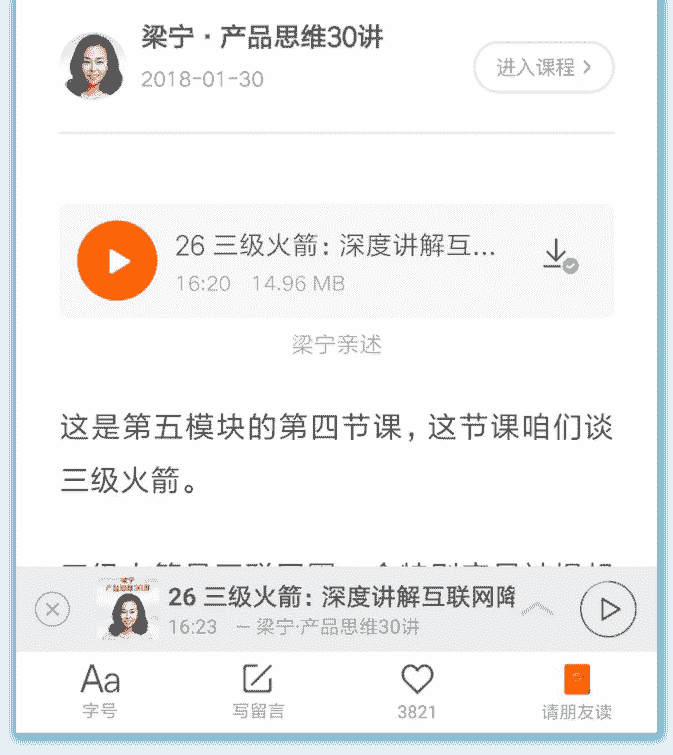
Task: Tap 请朋友读 to invite a friend to read
Action: tap(577, 691)
